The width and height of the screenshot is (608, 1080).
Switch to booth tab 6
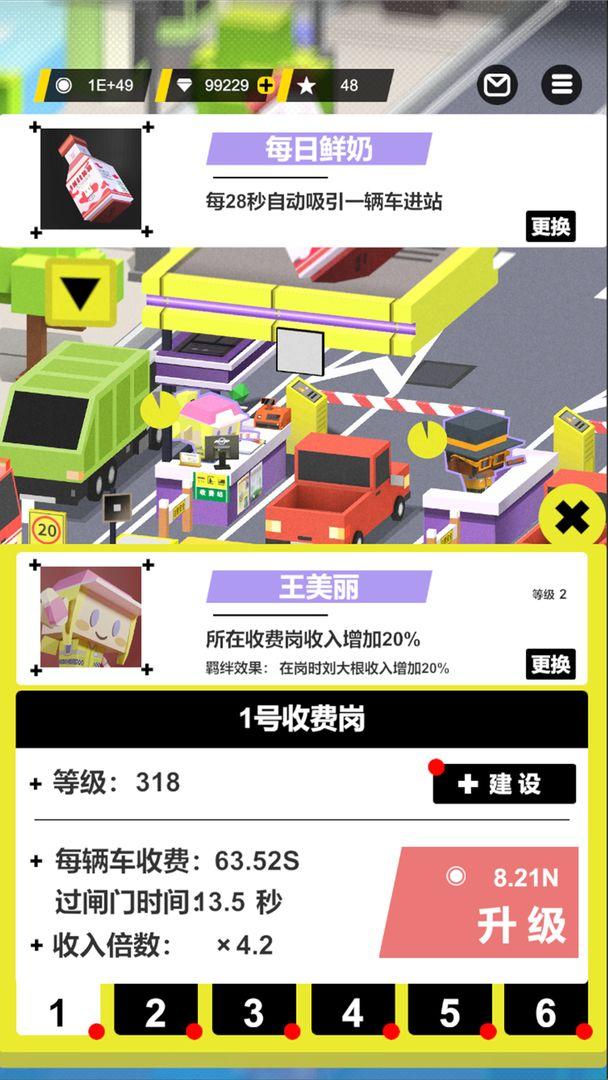(546, 1012)
